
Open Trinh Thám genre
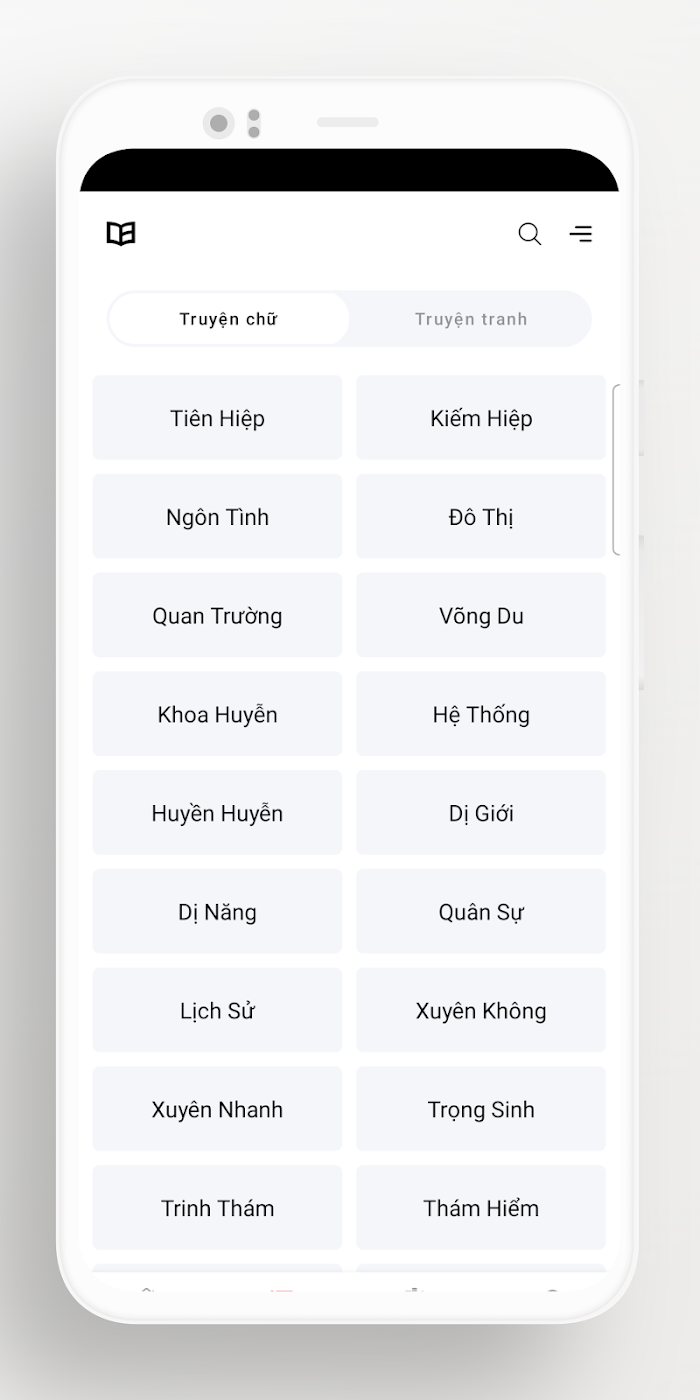point(217,1208)
